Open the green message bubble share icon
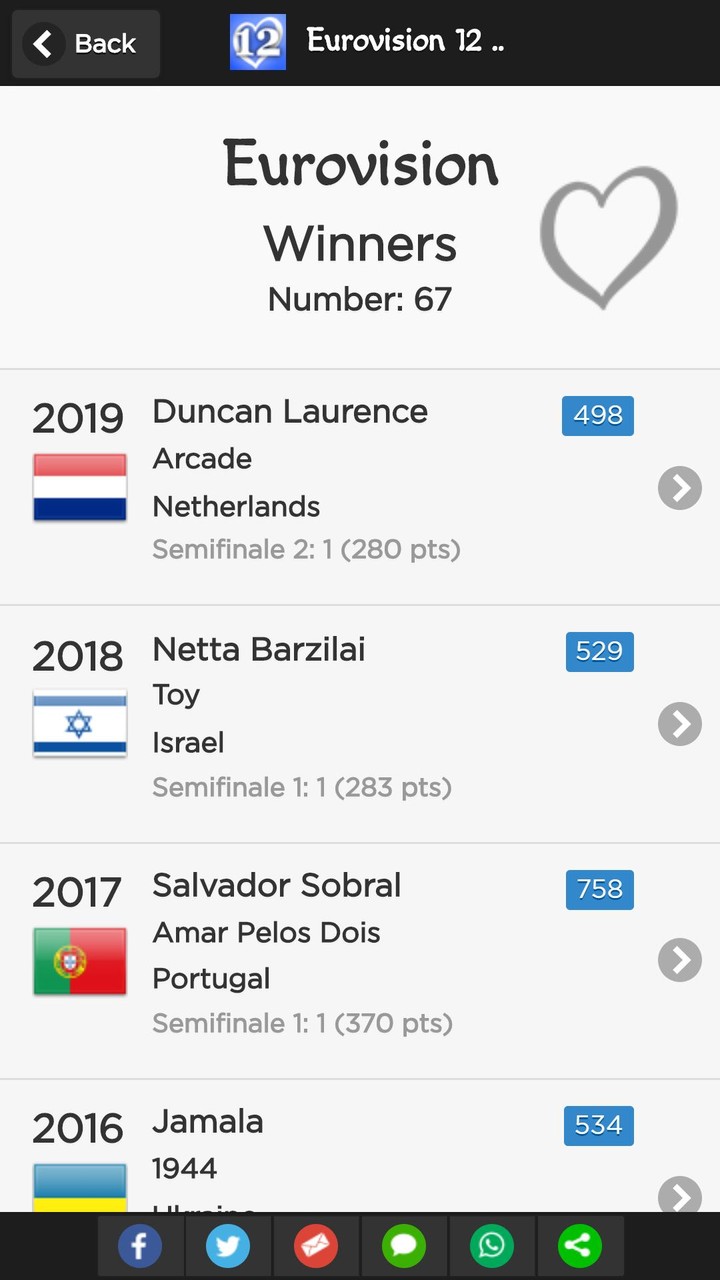The height and width of the screenshot is (1280, 720). pyautogui.click(x=403, y=1246)
